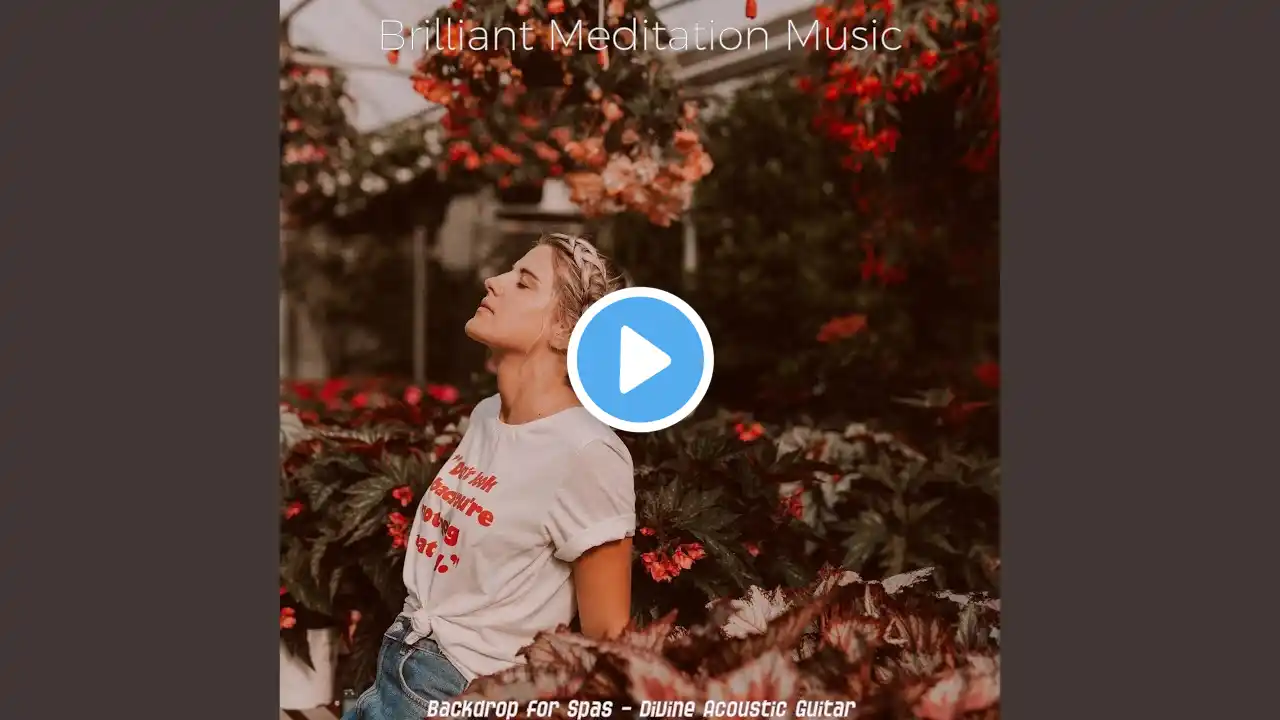Screen dimensions: 1280x720
Task: Play the Brilliant Meditation Music video
Action: pyautogui.click(x=640, y=360)
